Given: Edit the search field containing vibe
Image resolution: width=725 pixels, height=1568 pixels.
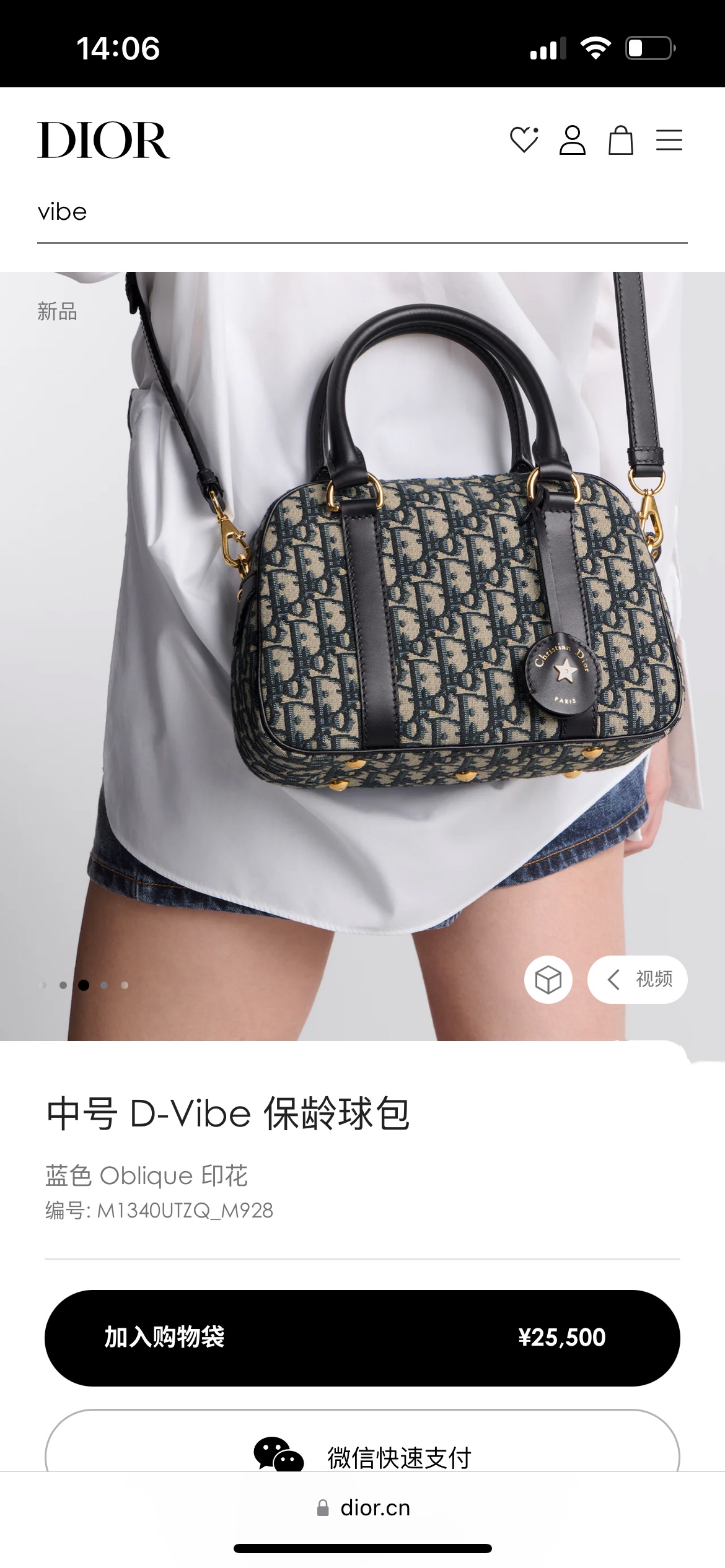Looking at the screenshot, I should (x=362, y=212).
